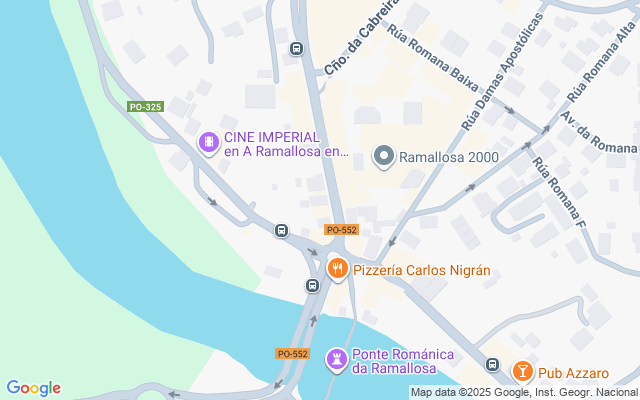Tap the bus stop near Ciño. da Cabreira
The height and width of the screenshot is (400, 640).
click(x=296, y=48)
